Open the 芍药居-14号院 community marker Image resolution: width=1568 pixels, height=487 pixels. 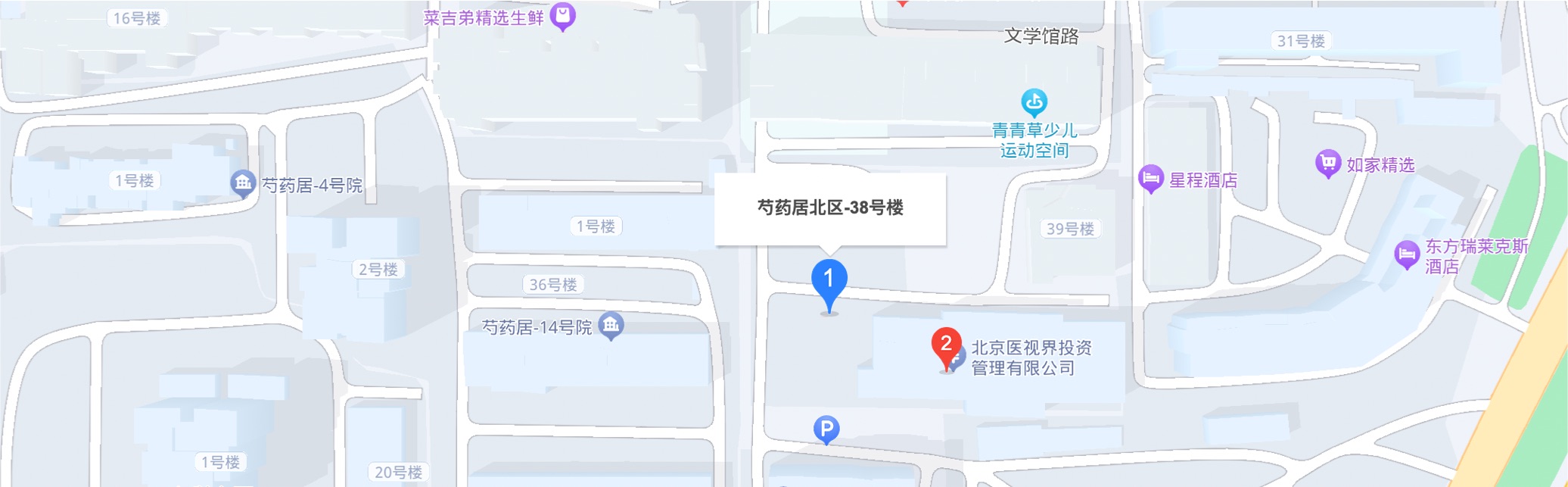[x=611, y=326]
